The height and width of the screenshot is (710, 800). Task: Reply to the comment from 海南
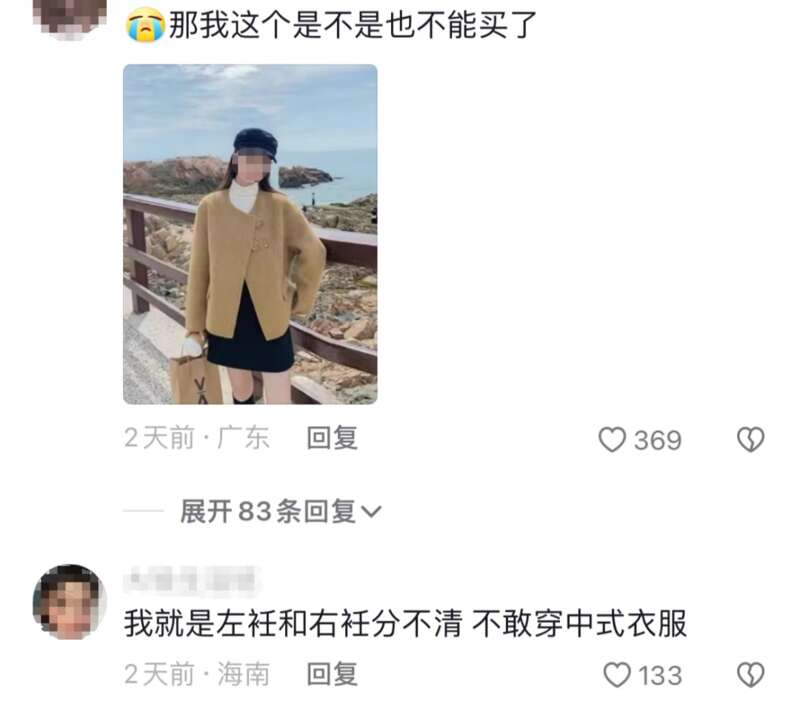point(332,674)
